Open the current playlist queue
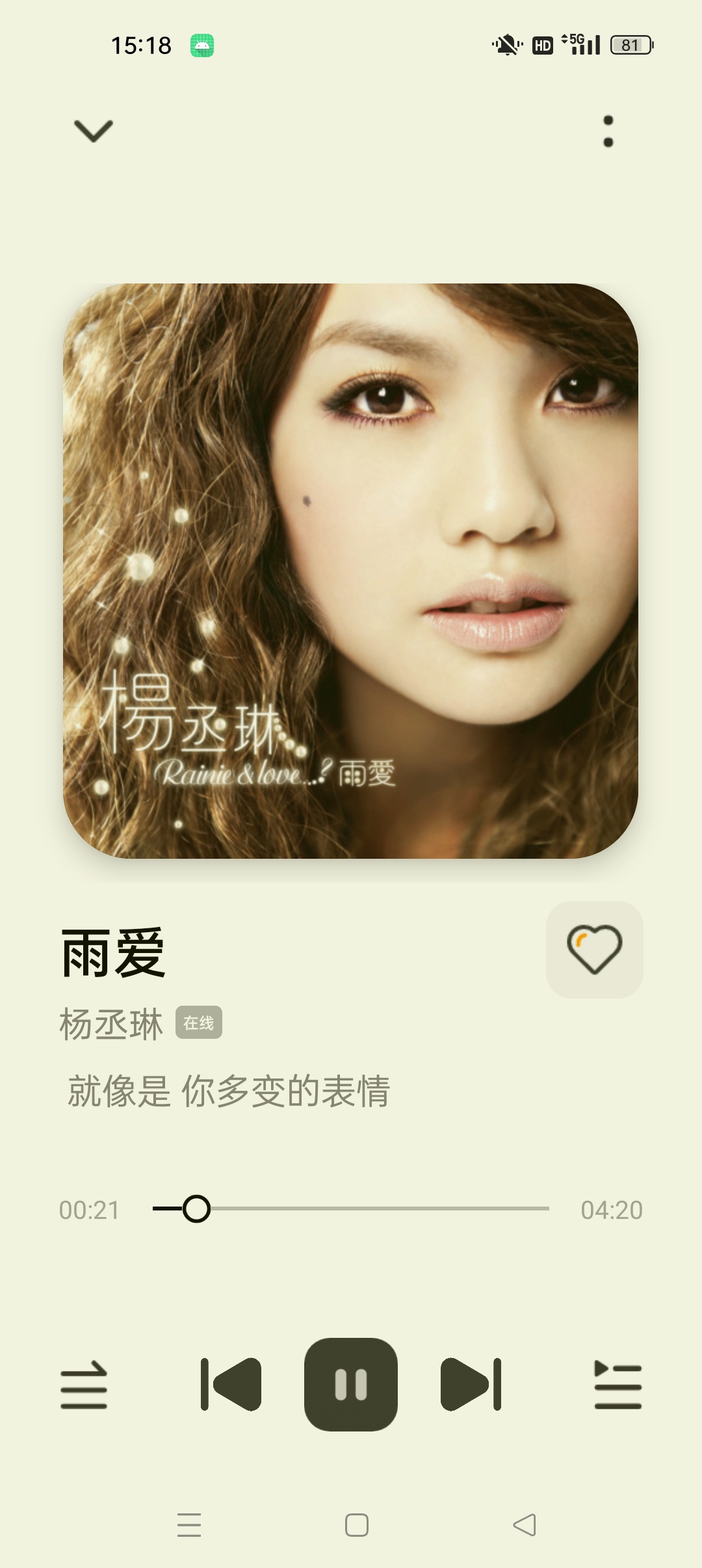This screenshot has width=702, height=1568. pyautogui.click(x=617, y=1385)
